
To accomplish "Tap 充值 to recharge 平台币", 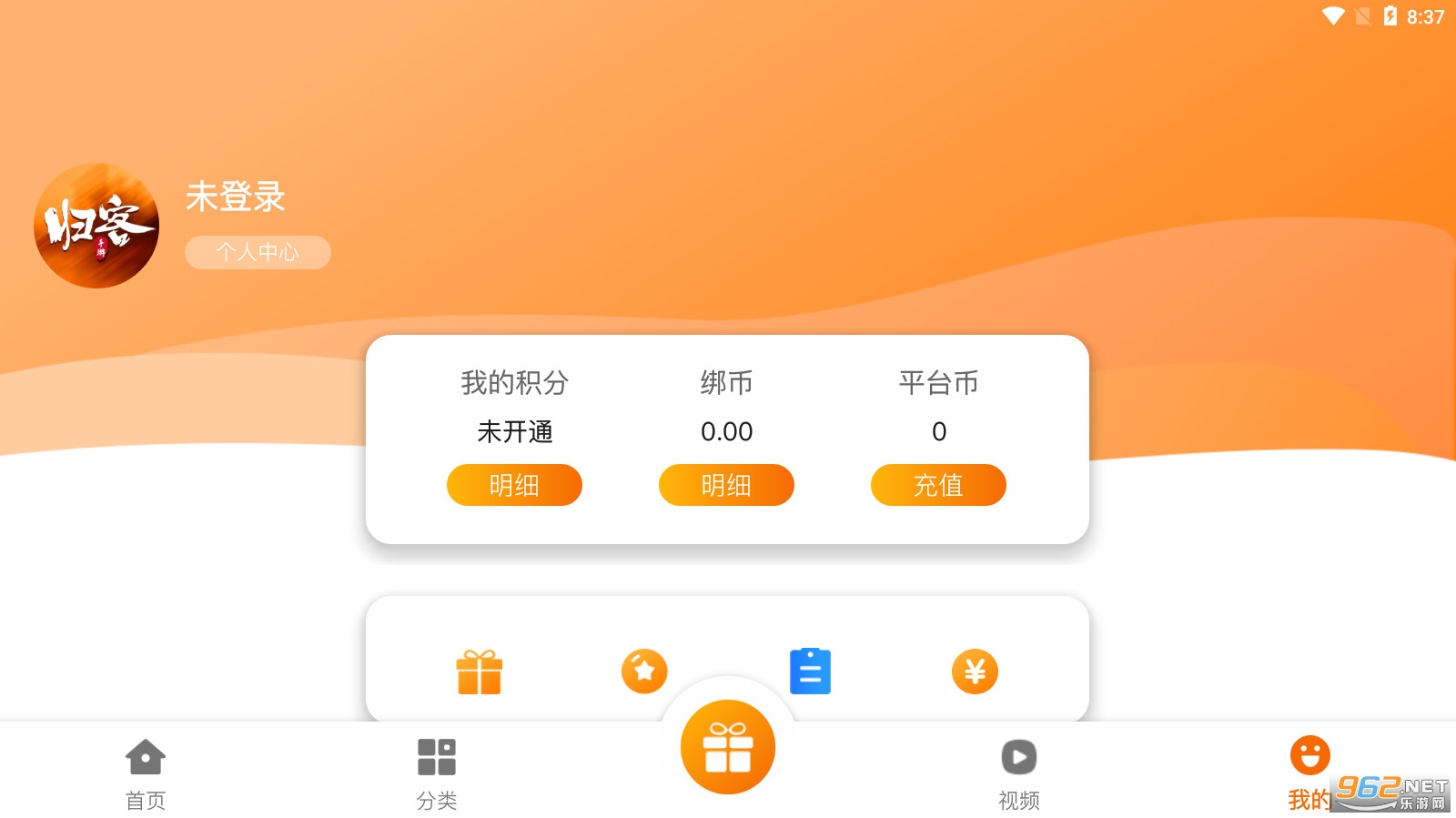I will click(938, 485).
